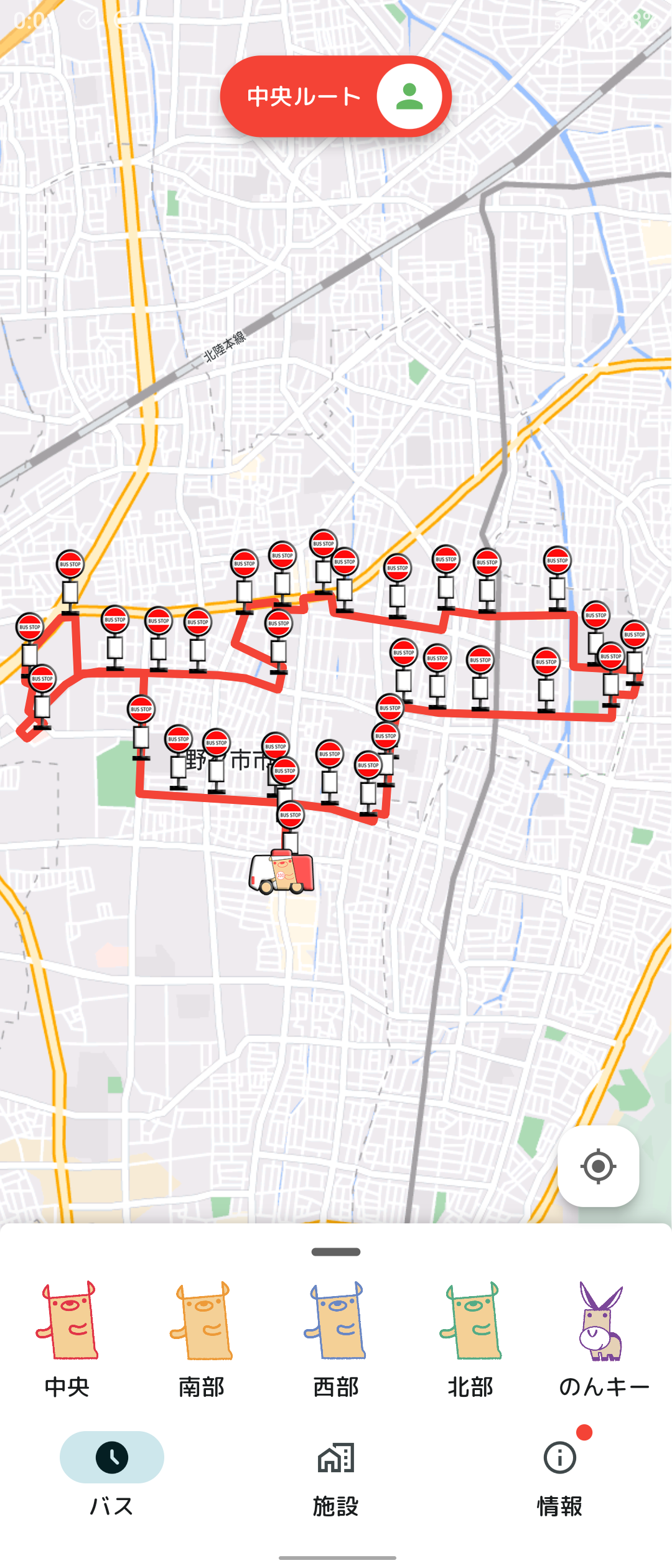Select the 西部 route
Screen dimensions: 672x1568
[x=336, y=1337]
